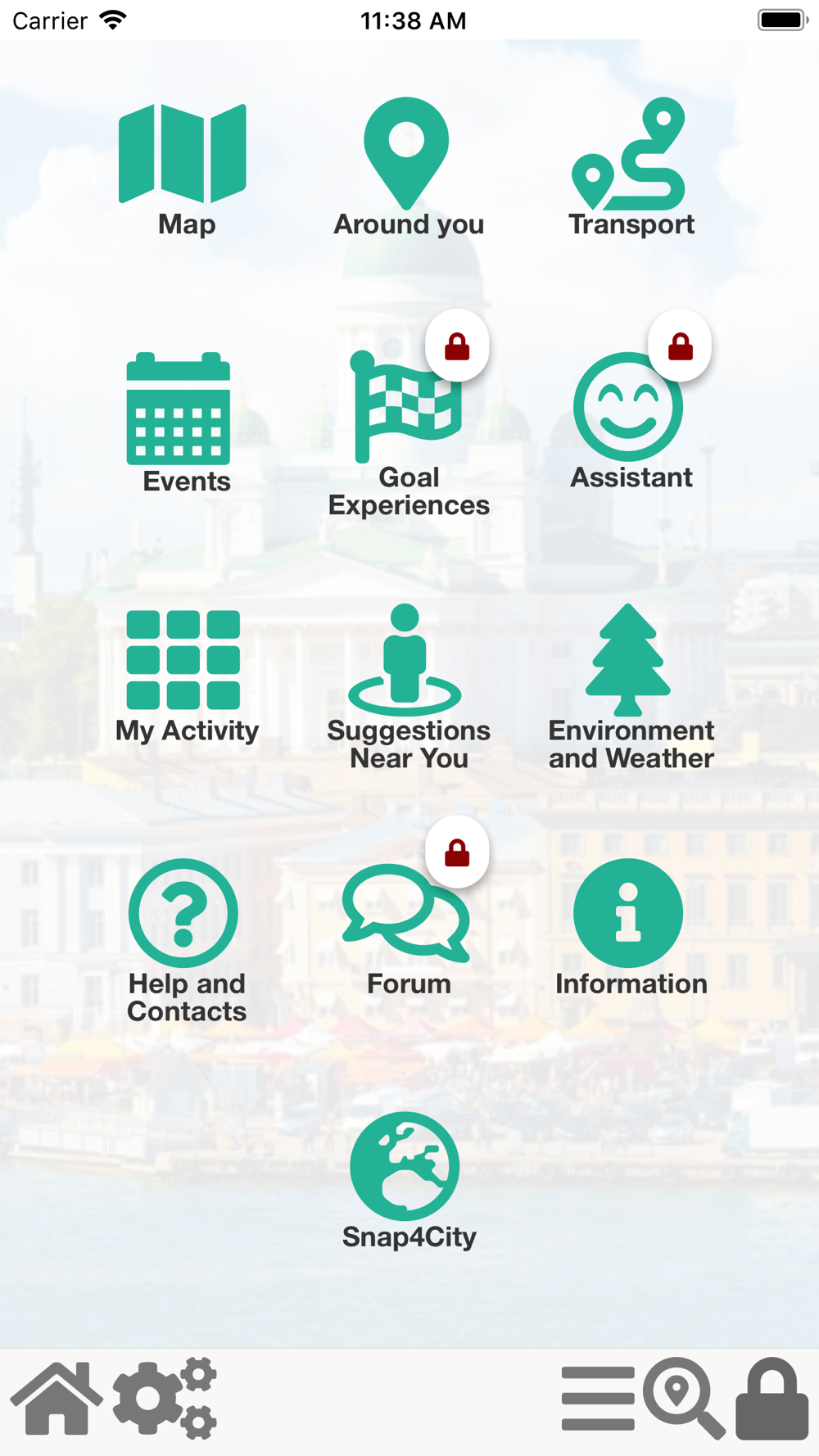Check Environment and Weather
819x1456 pixels.
pyautogui.click(x=631, y=687)
